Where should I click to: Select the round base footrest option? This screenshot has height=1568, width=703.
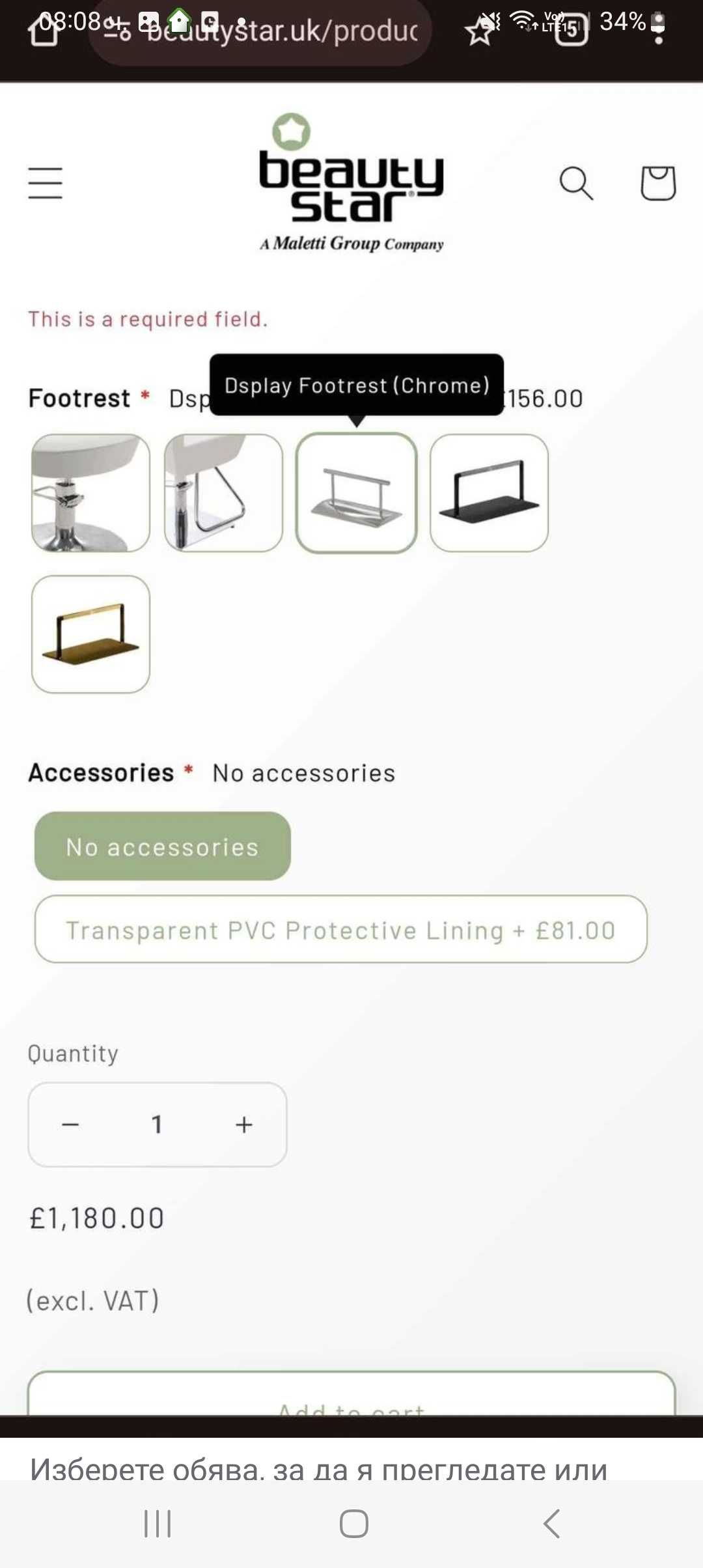pos(90,493)
